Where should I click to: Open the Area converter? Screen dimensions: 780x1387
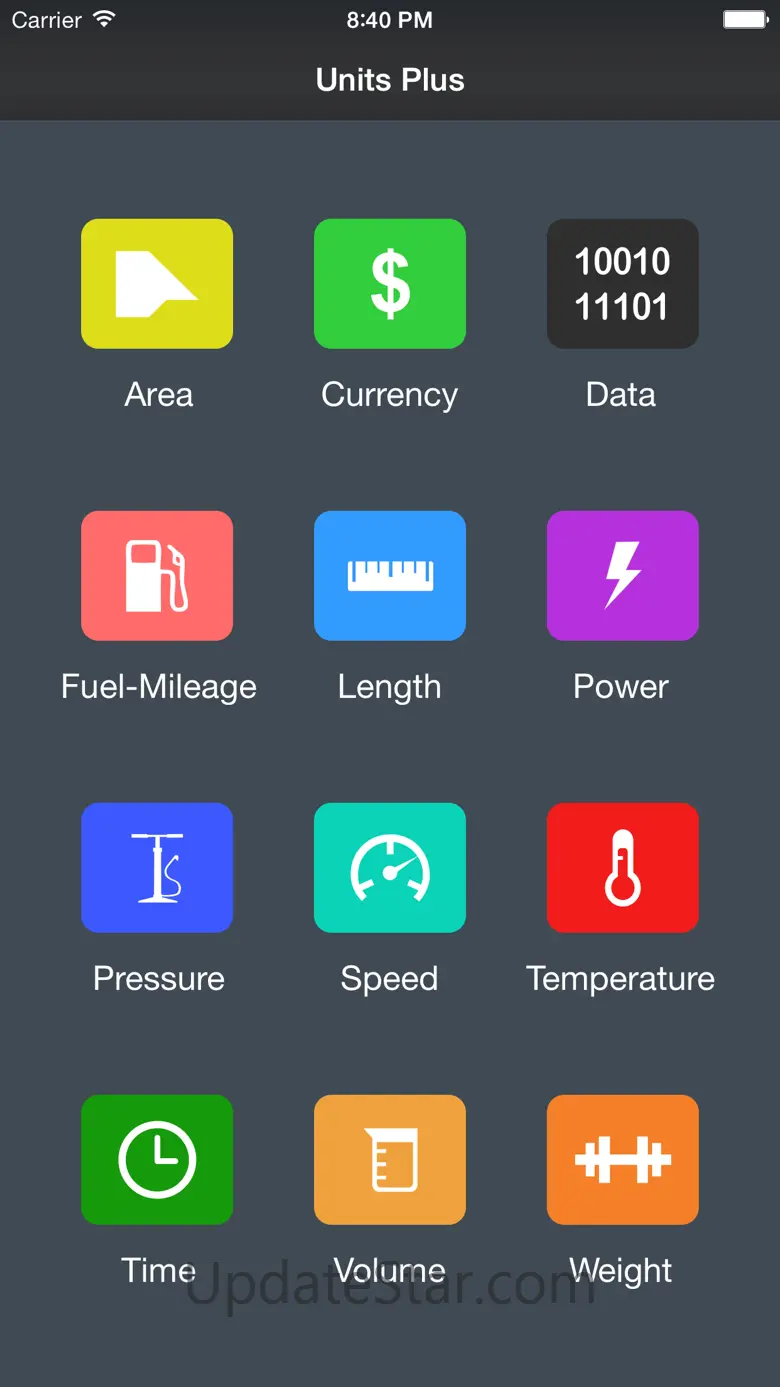coord(157,284)
